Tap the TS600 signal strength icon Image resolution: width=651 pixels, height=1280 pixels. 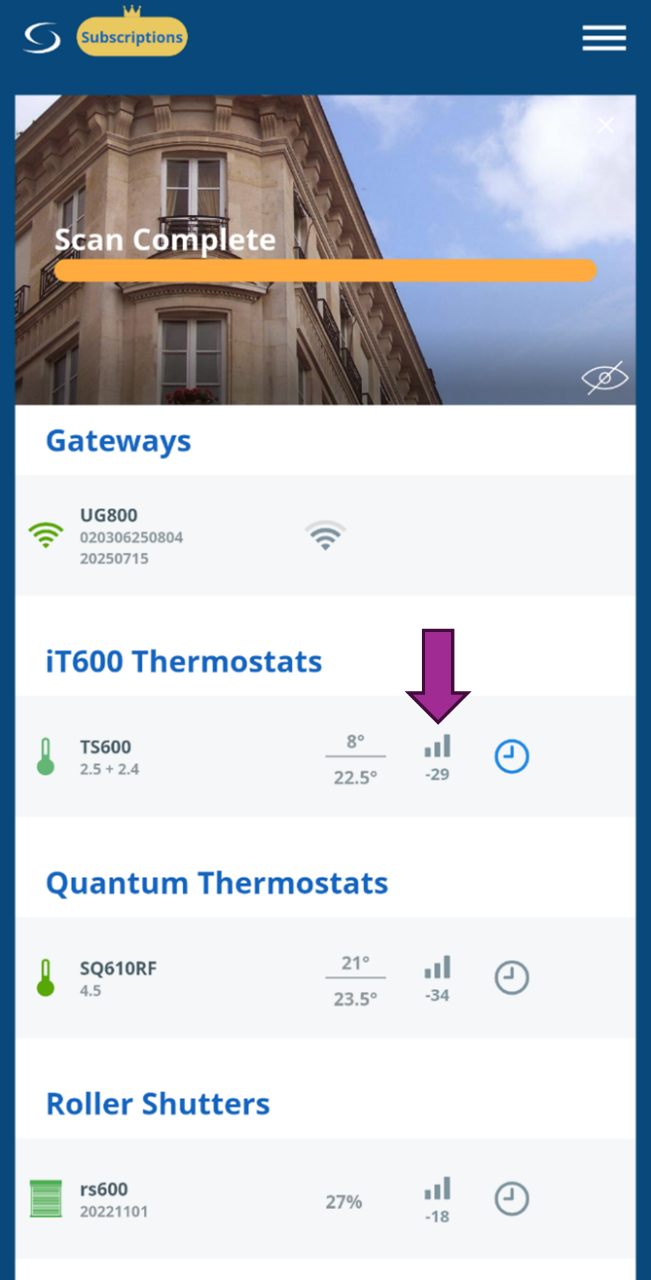437,747
